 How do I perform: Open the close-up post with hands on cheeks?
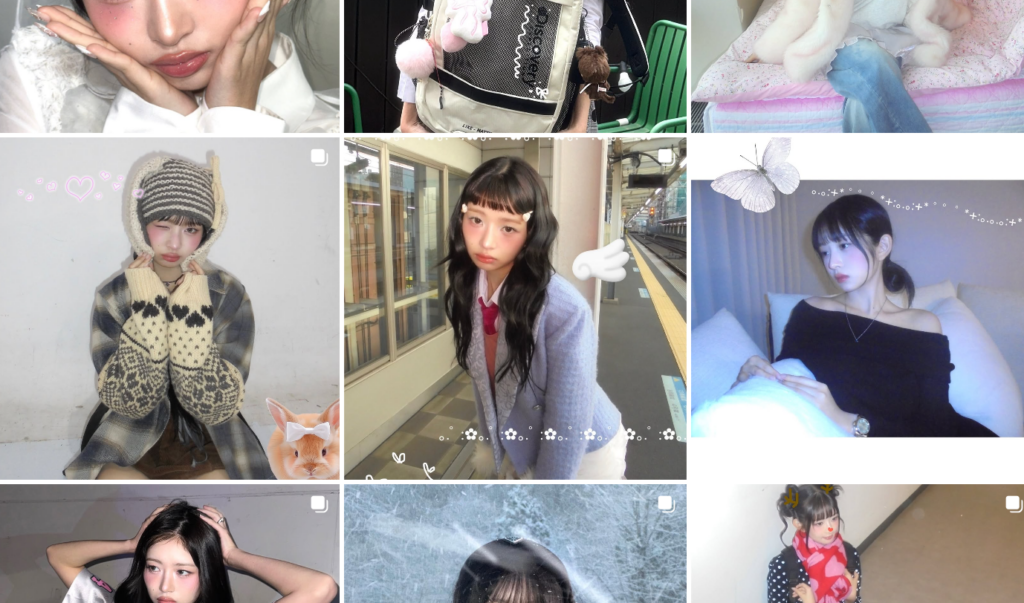pyautogui.click(x=170, y=66)
